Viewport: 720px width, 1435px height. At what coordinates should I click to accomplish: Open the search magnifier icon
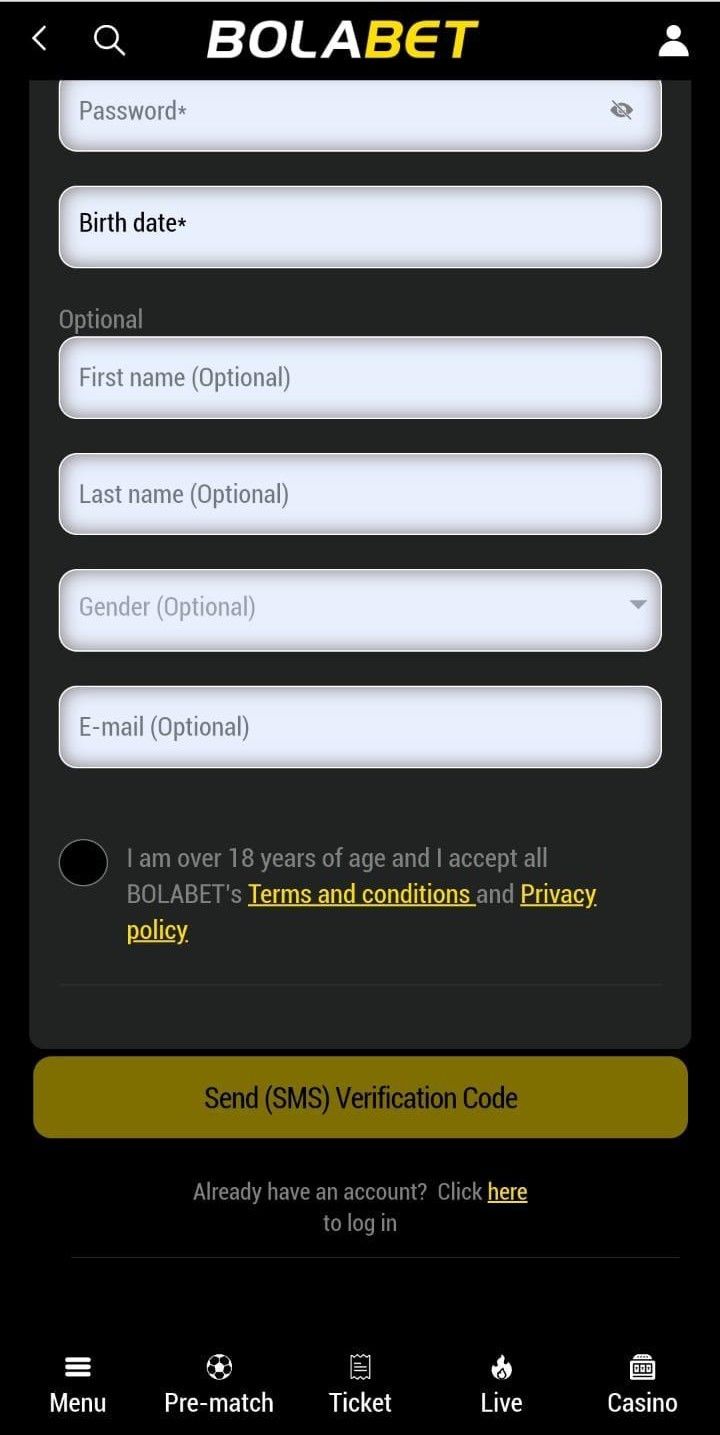(109, 40)
